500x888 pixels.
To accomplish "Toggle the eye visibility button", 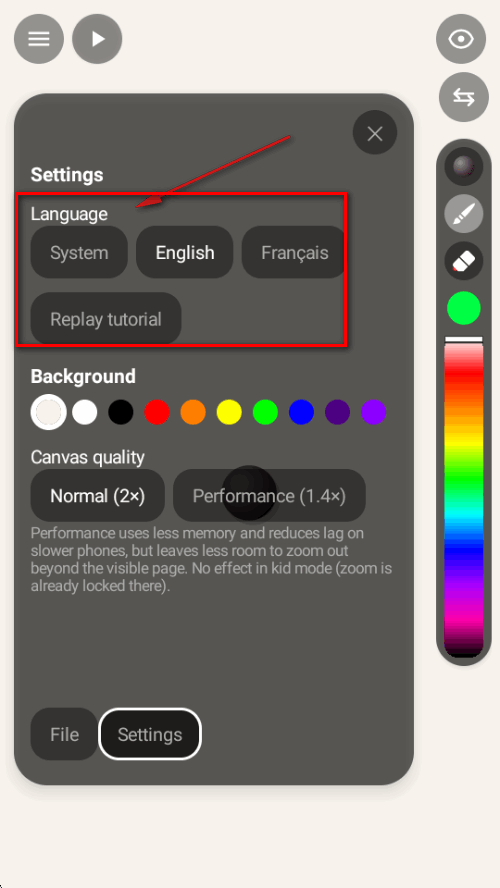I will pyautogui.click(x=461, y=39).
